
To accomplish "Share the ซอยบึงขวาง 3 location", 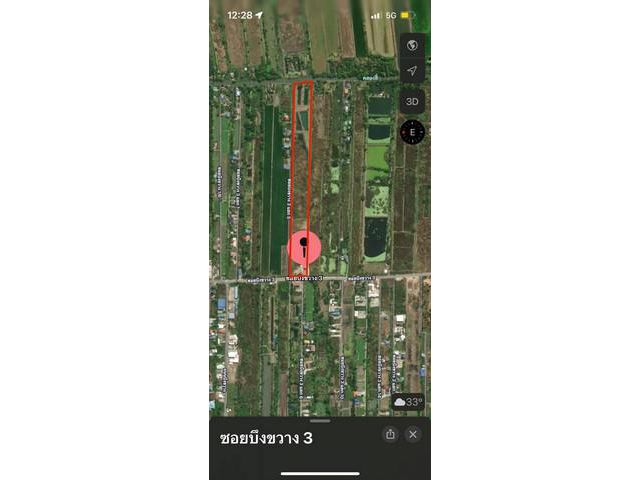I will 390,434.
